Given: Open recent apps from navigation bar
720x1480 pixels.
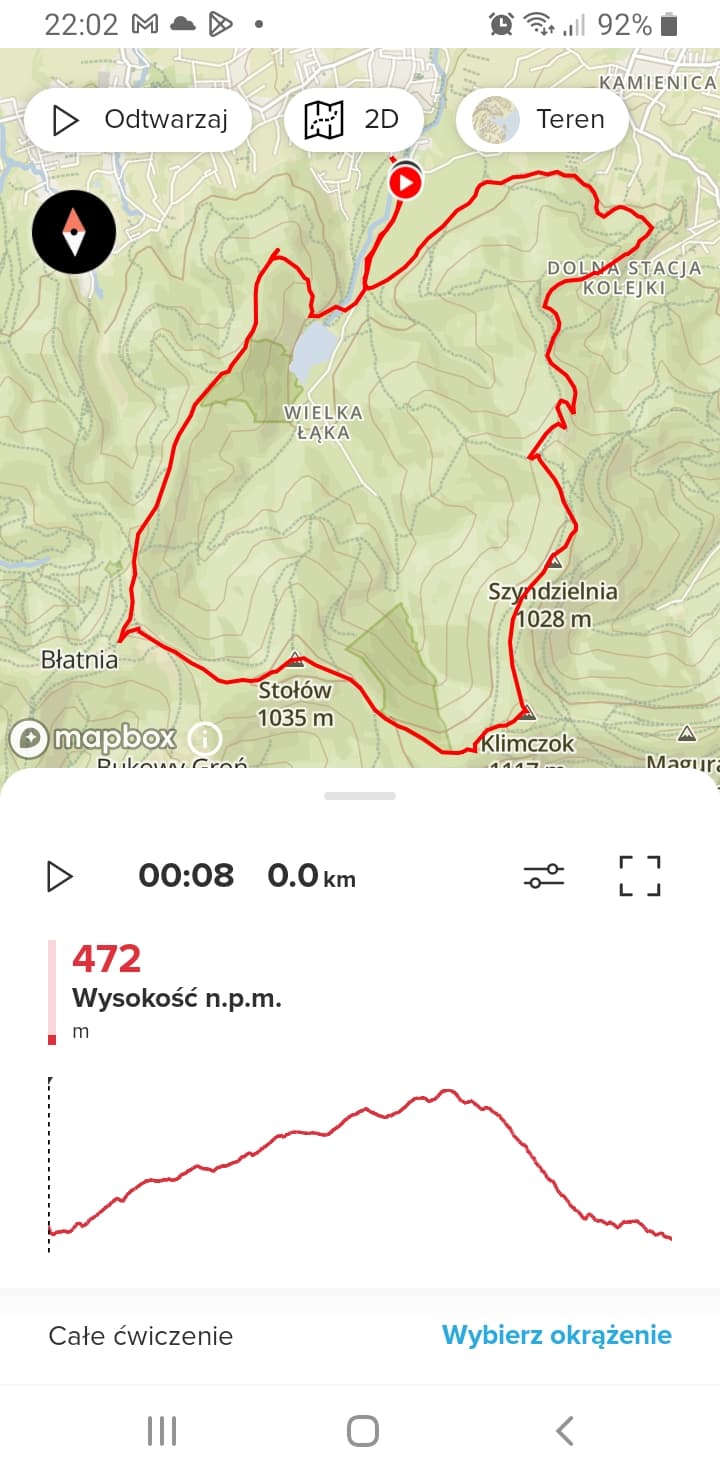Looking at the screenshot, I should pyautogui.click(x=162, y=1431).
